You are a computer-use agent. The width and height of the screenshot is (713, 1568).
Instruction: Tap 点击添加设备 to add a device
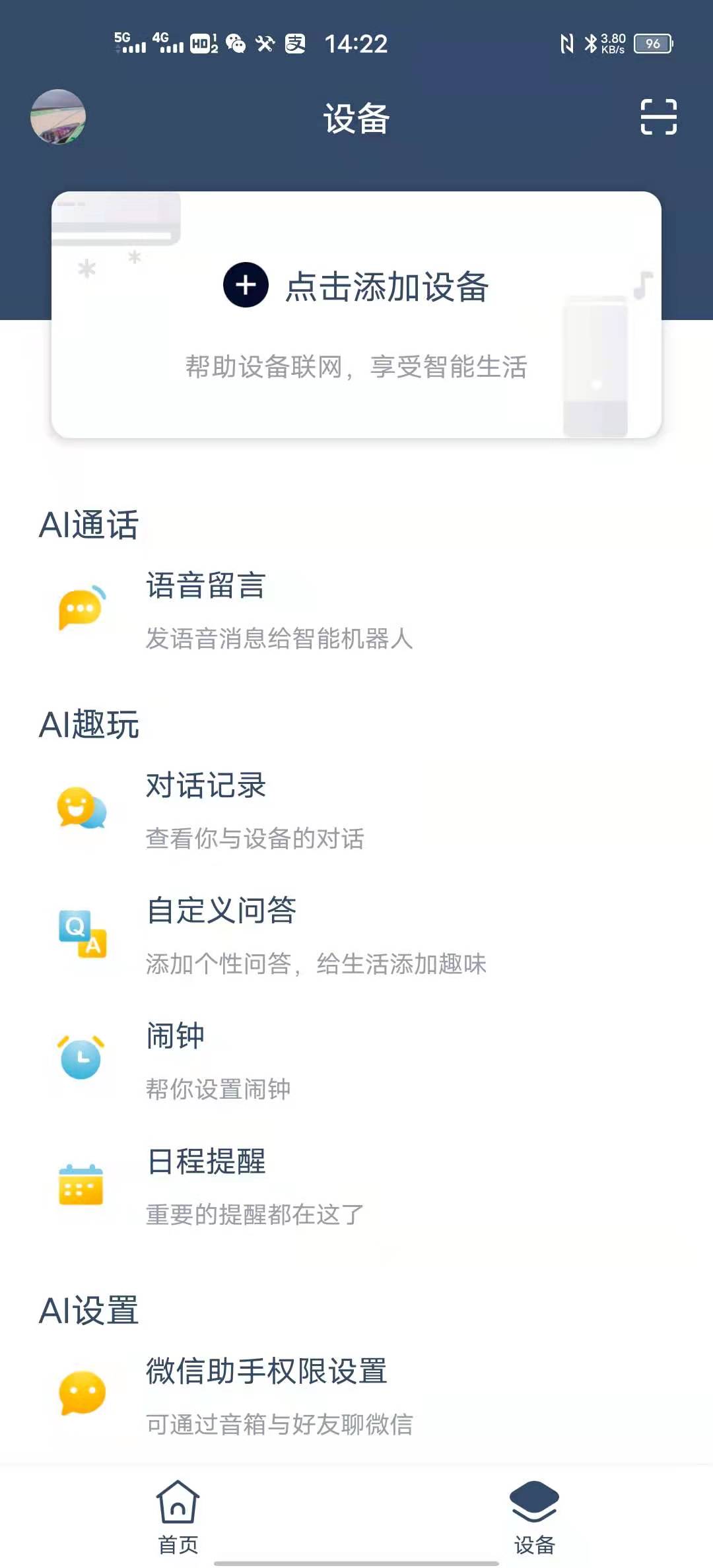tap(386, 286)
